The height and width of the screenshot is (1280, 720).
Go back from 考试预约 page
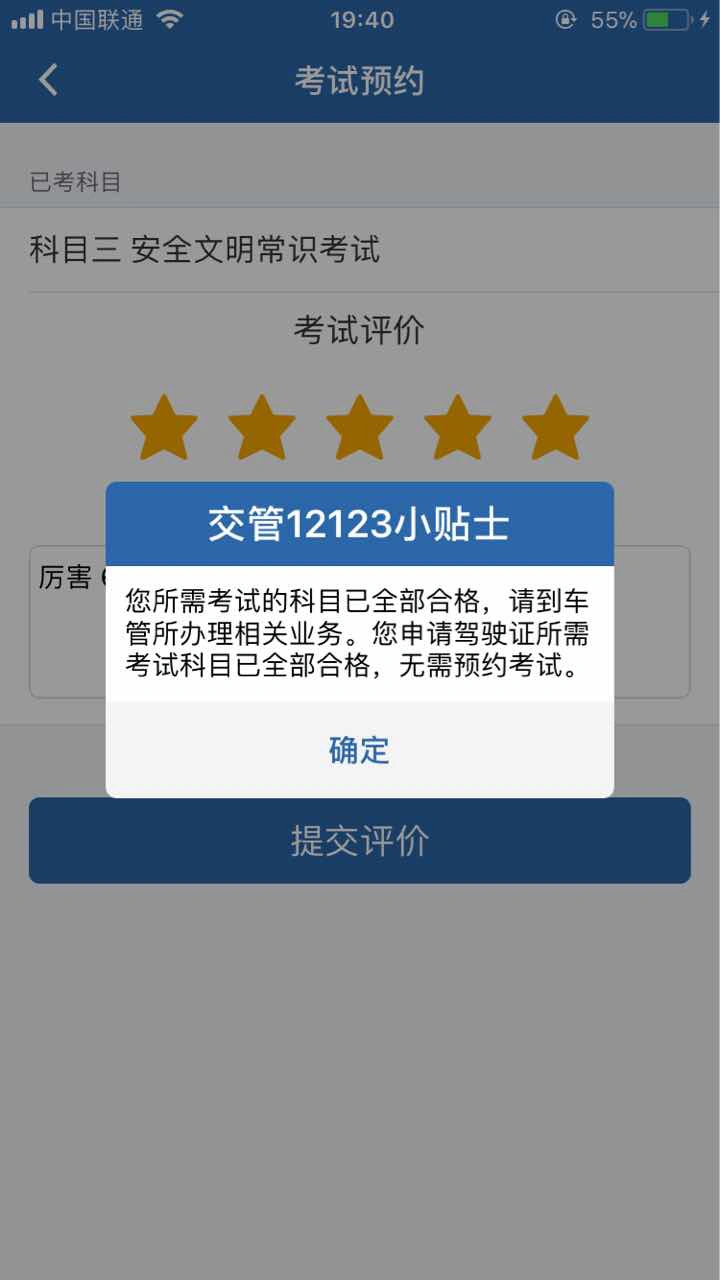point(48,80)
